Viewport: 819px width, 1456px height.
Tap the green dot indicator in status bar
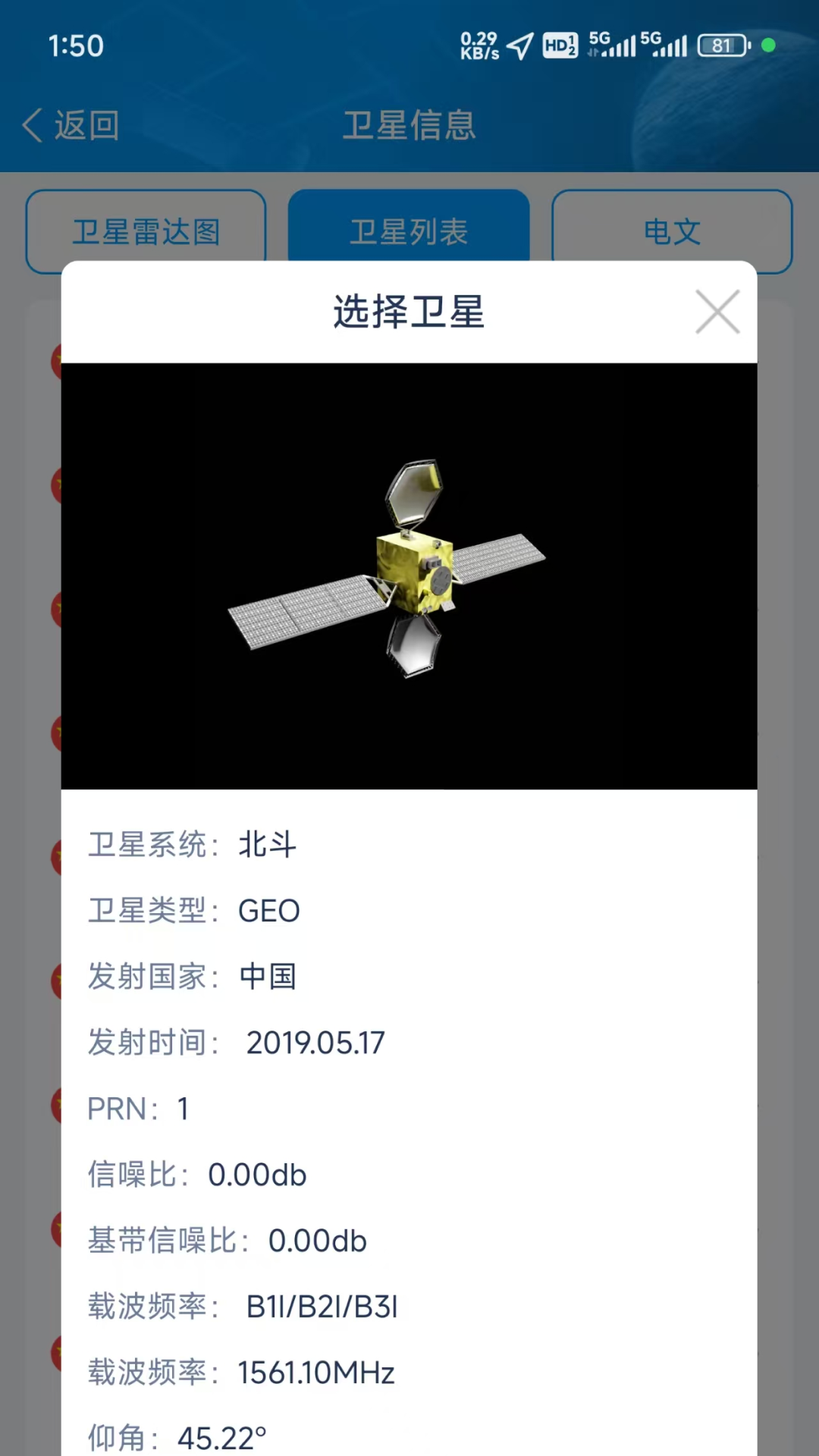tap(768, 45)
